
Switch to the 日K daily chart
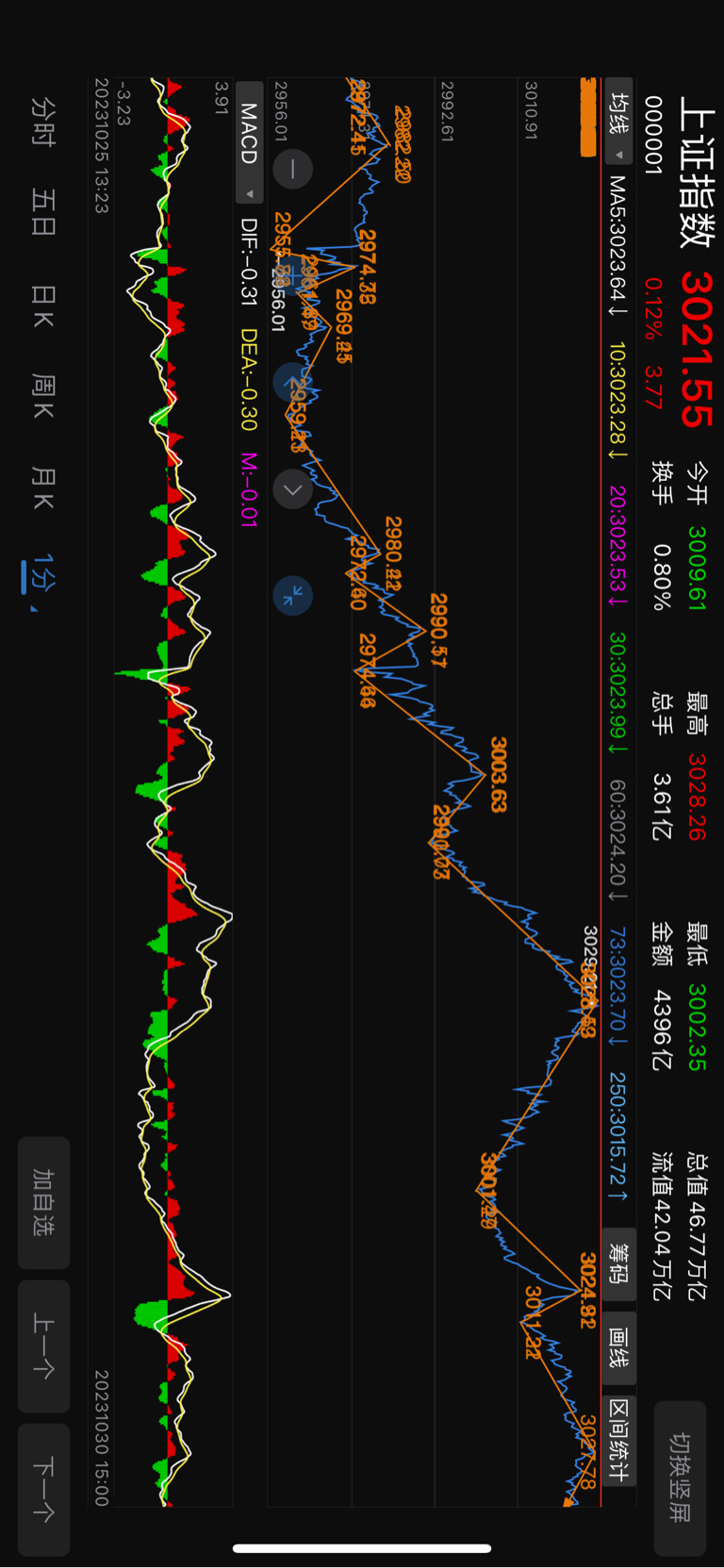(43, 305)
